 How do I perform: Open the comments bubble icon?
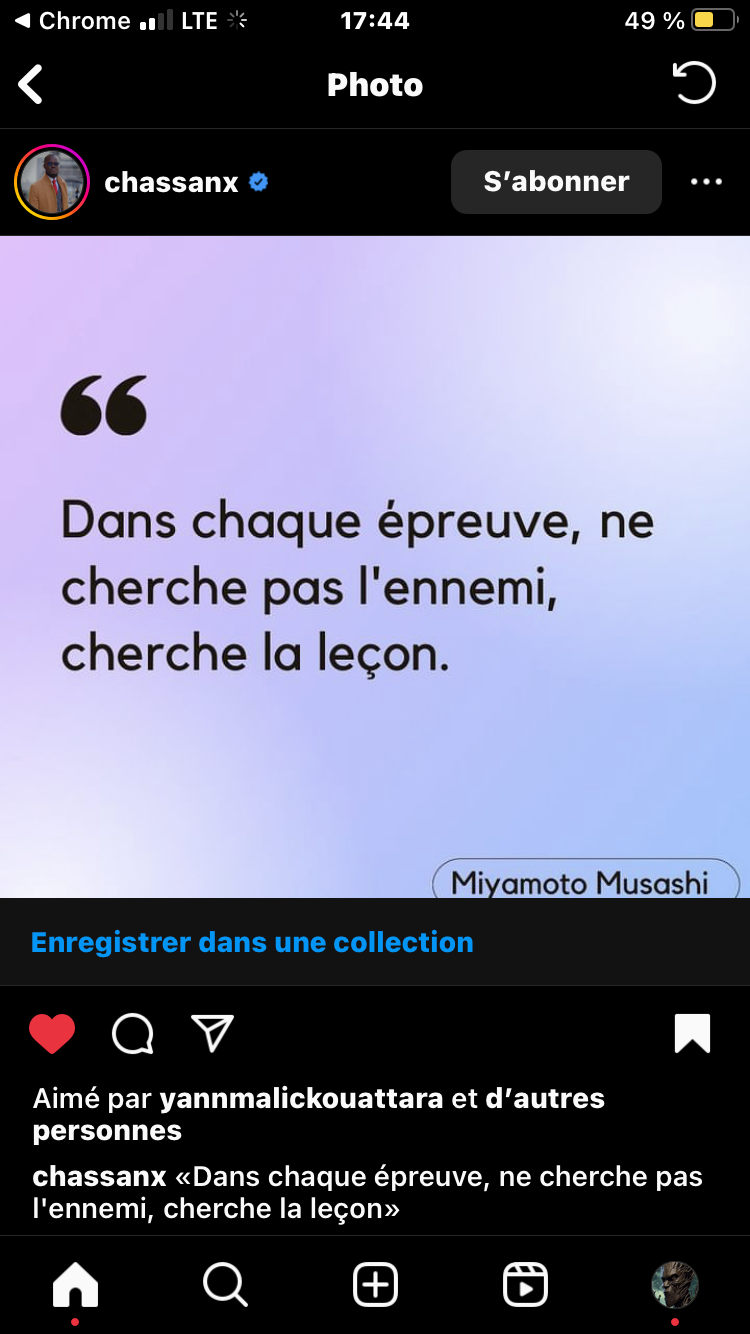tap(132, 1034)
